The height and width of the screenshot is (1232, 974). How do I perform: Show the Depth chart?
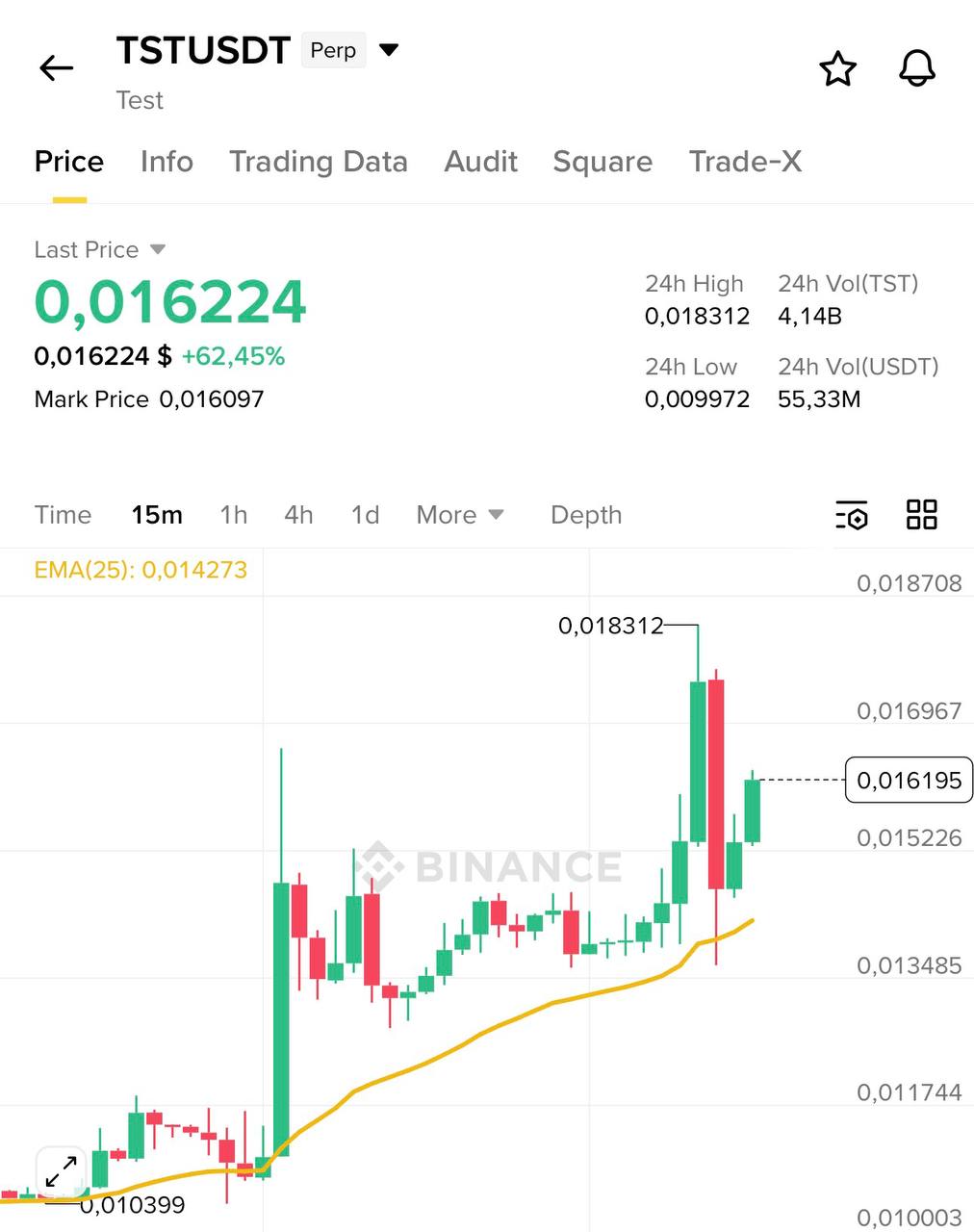586,515
